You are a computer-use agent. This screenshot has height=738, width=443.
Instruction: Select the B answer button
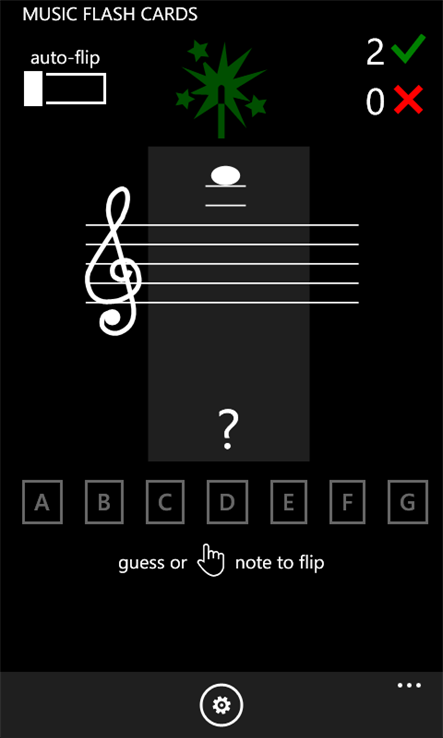point(104,502)
